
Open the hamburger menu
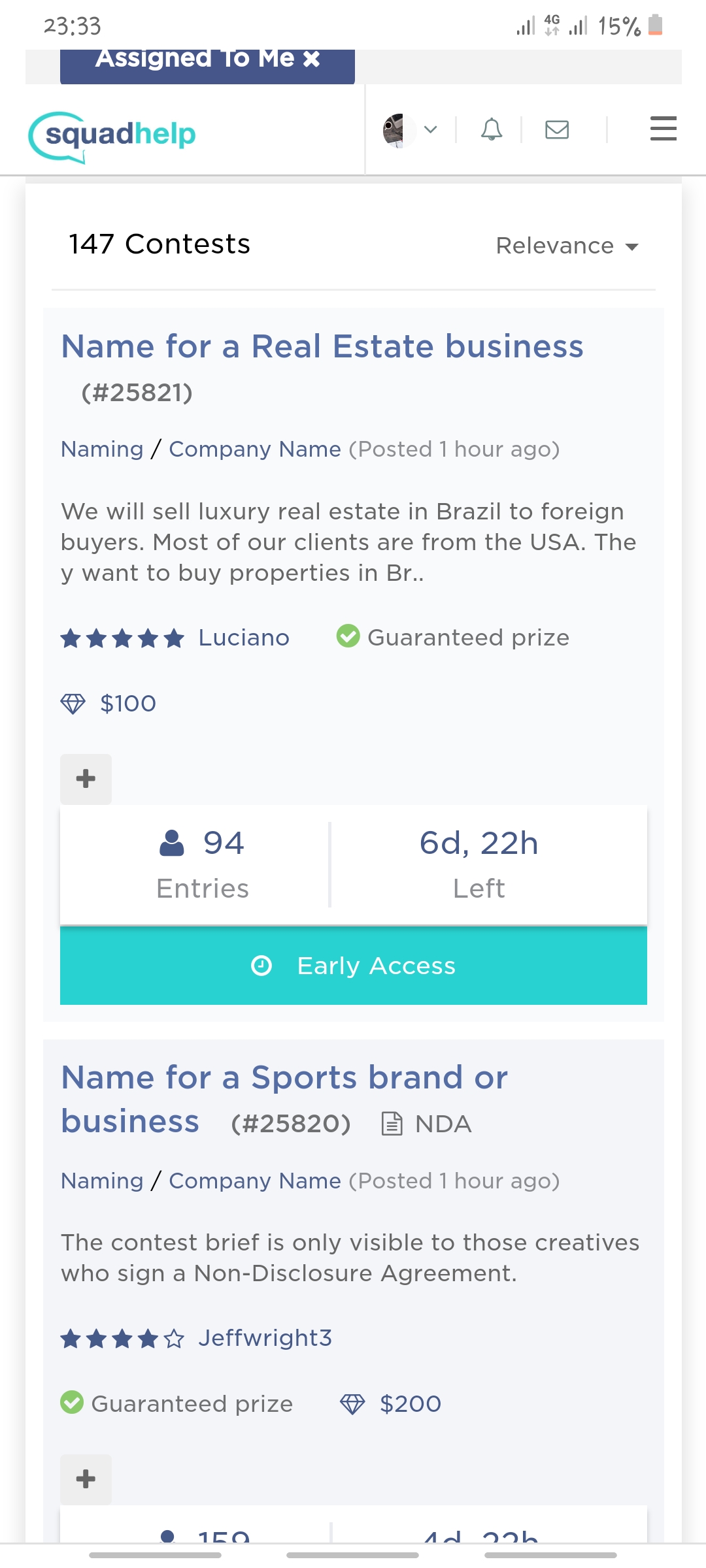point(664,128)
